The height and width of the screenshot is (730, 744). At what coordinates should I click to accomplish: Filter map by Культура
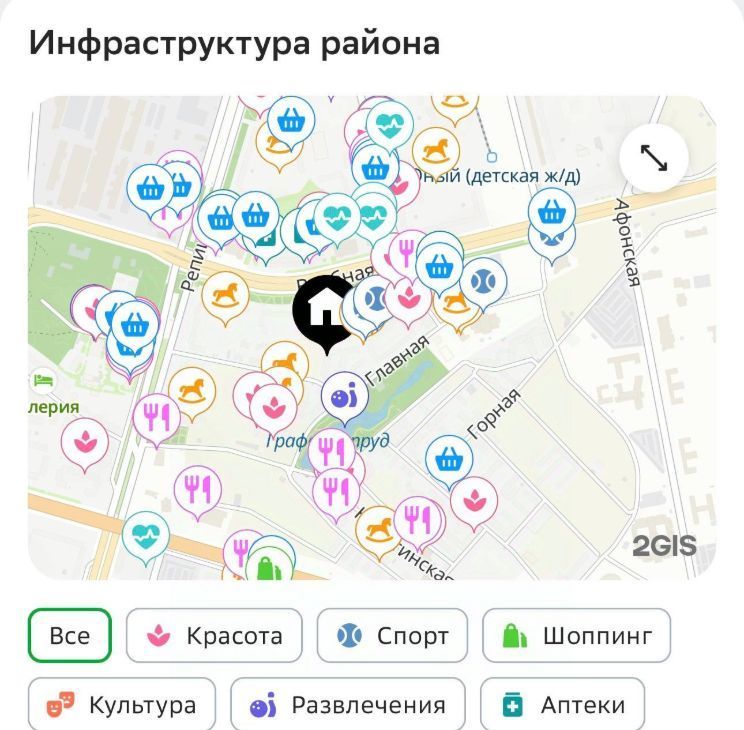(x=121, y=704)
